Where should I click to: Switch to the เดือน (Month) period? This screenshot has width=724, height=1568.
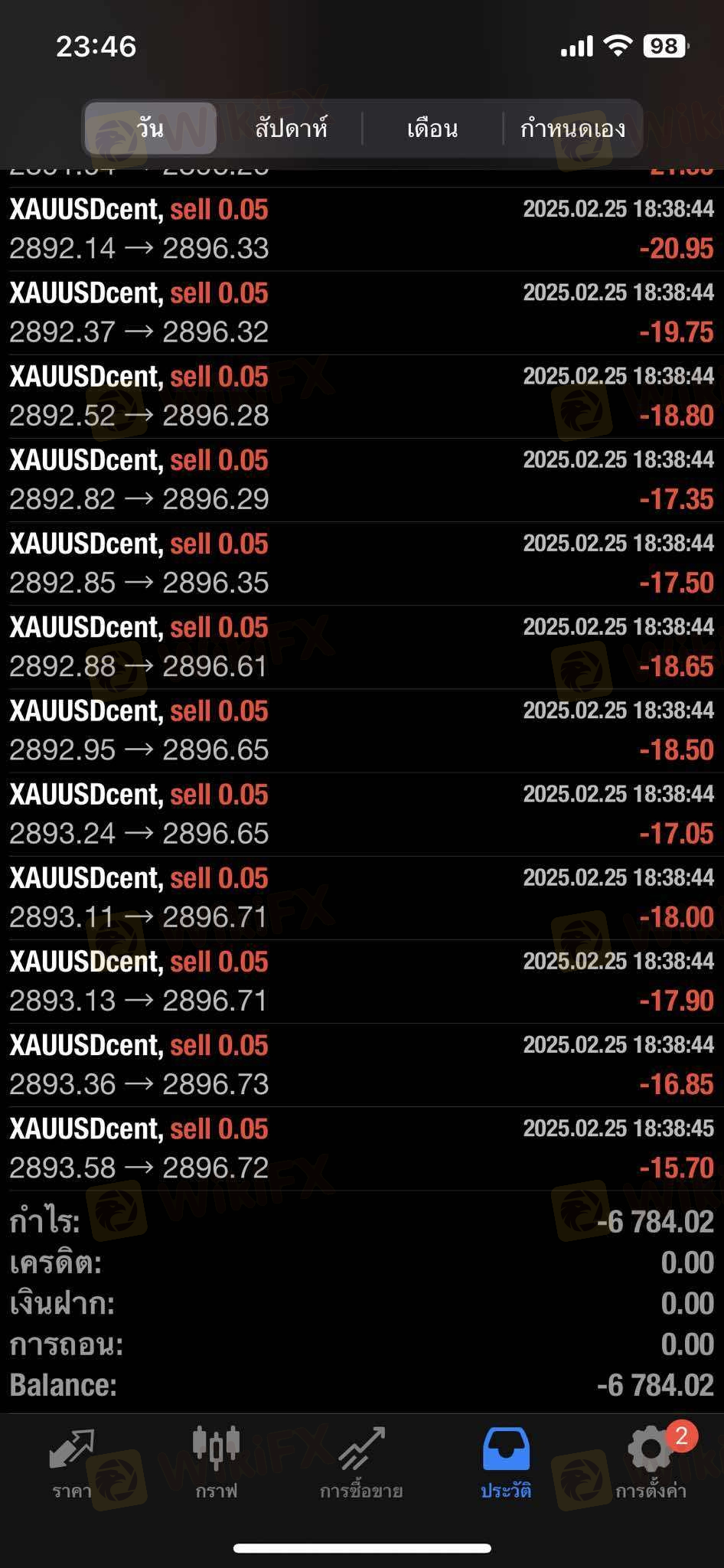tap(432, 128)
